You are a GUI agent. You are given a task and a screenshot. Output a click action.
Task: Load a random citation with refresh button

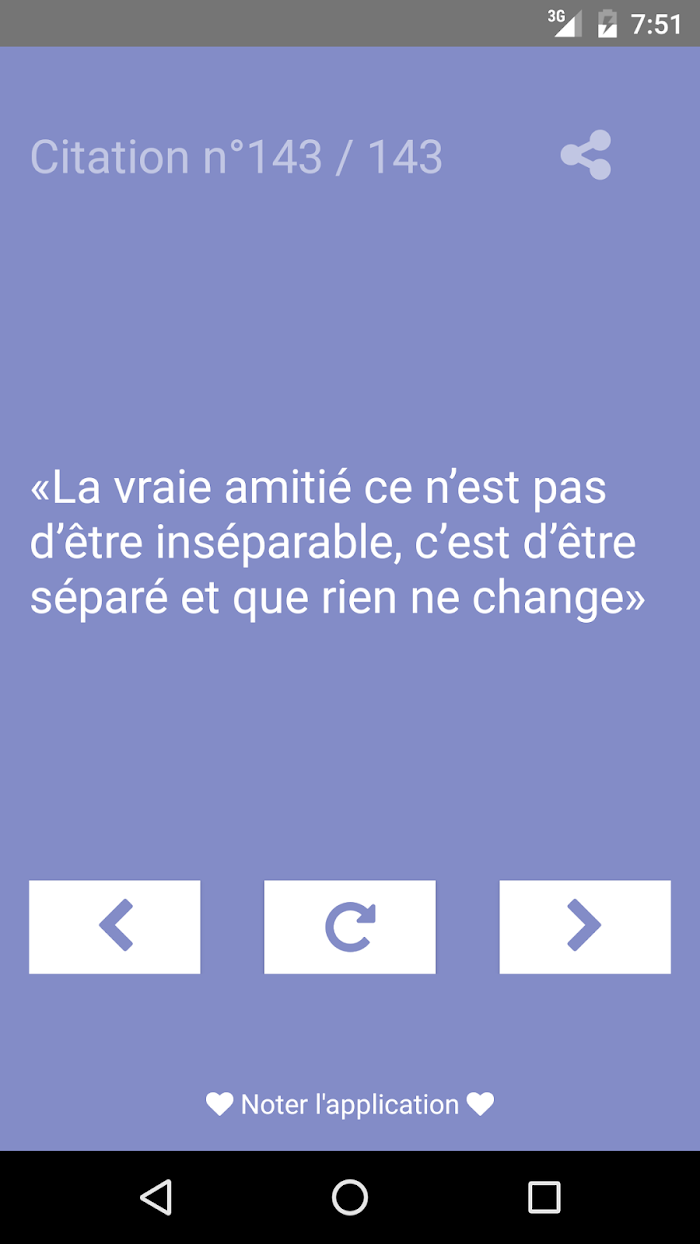coord(350,926)
